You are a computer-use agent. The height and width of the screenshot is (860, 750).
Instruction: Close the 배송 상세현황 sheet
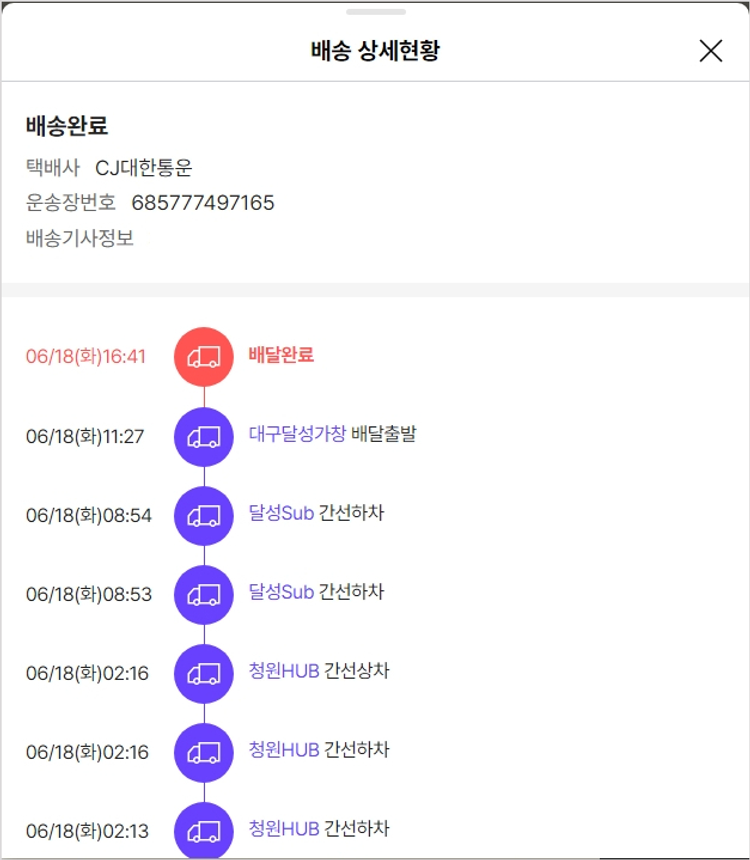coord(710,51)
